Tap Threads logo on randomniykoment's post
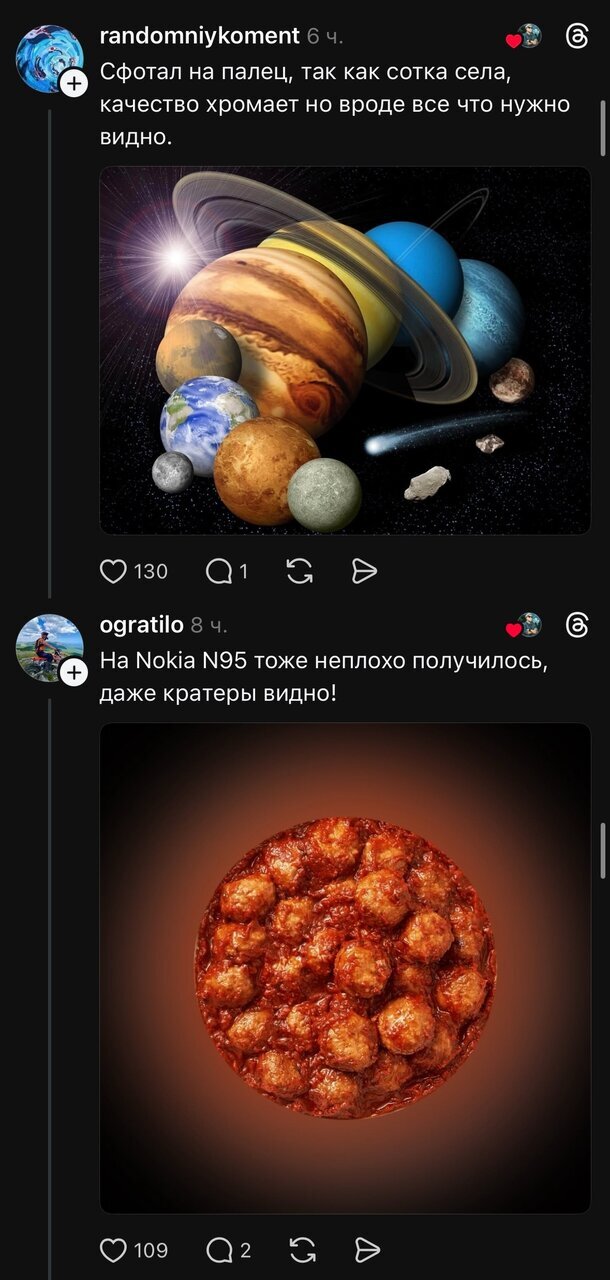The height and width of the screenshot is (1280, 610). tap(577, 37)
